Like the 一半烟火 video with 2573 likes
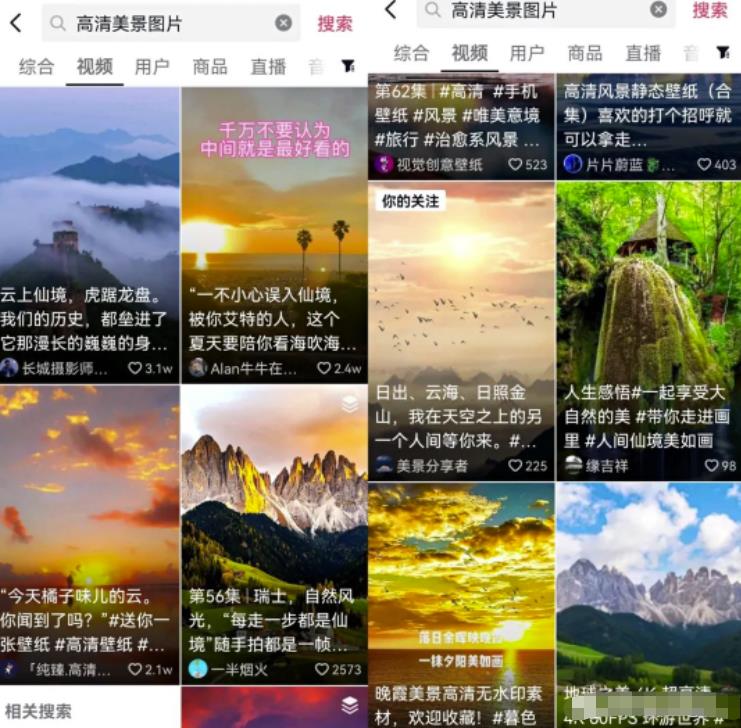 coord(321,669)
